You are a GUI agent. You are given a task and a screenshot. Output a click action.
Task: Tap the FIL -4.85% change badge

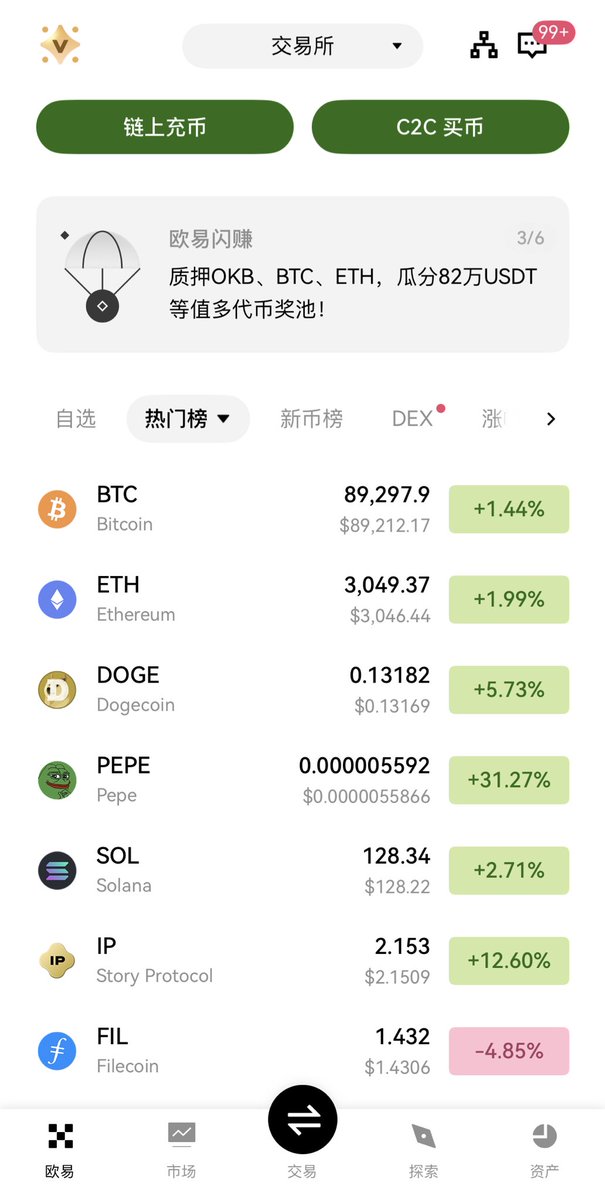coord(509,1051)
